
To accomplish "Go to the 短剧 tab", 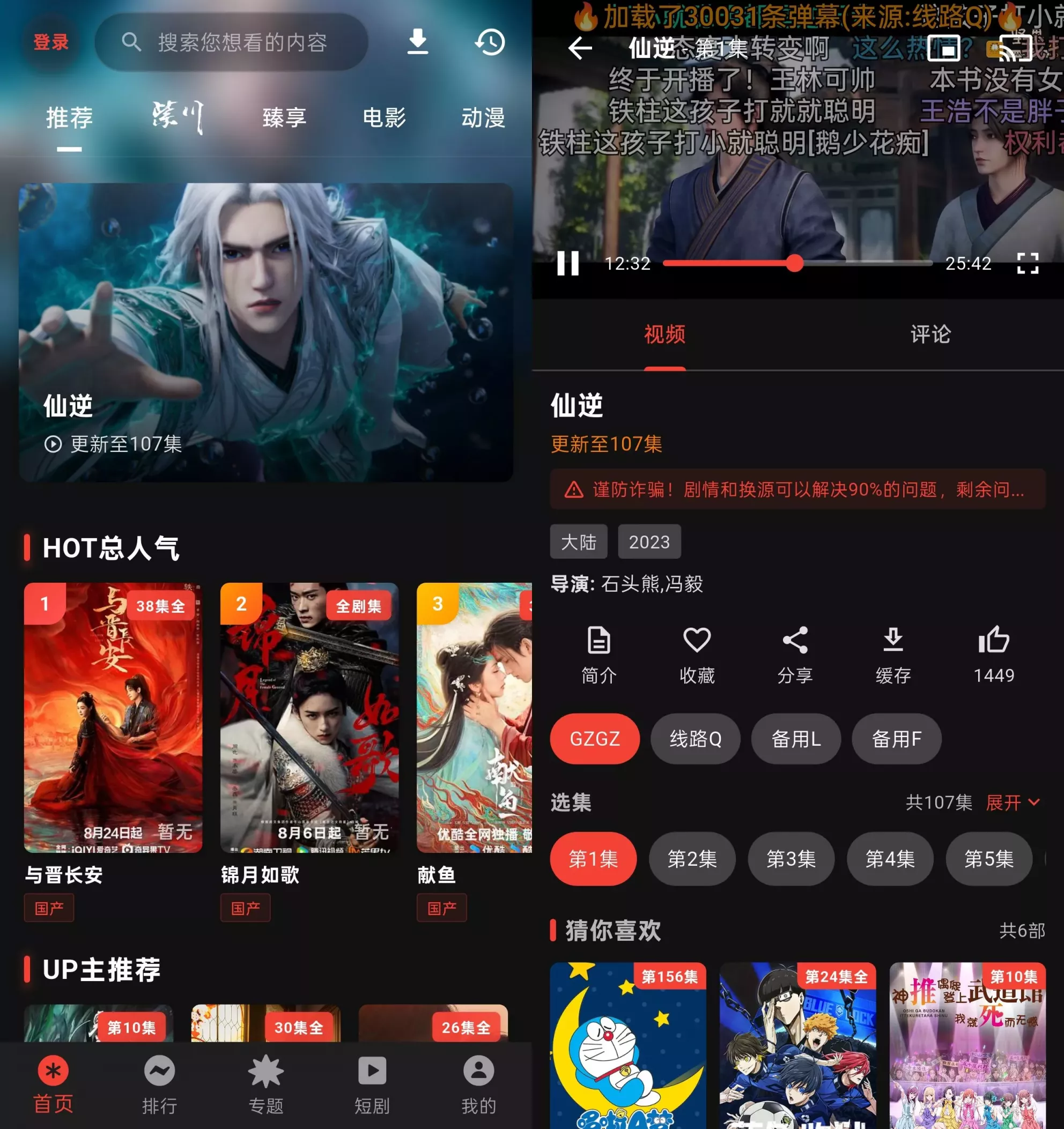I will coord(372,1085).
